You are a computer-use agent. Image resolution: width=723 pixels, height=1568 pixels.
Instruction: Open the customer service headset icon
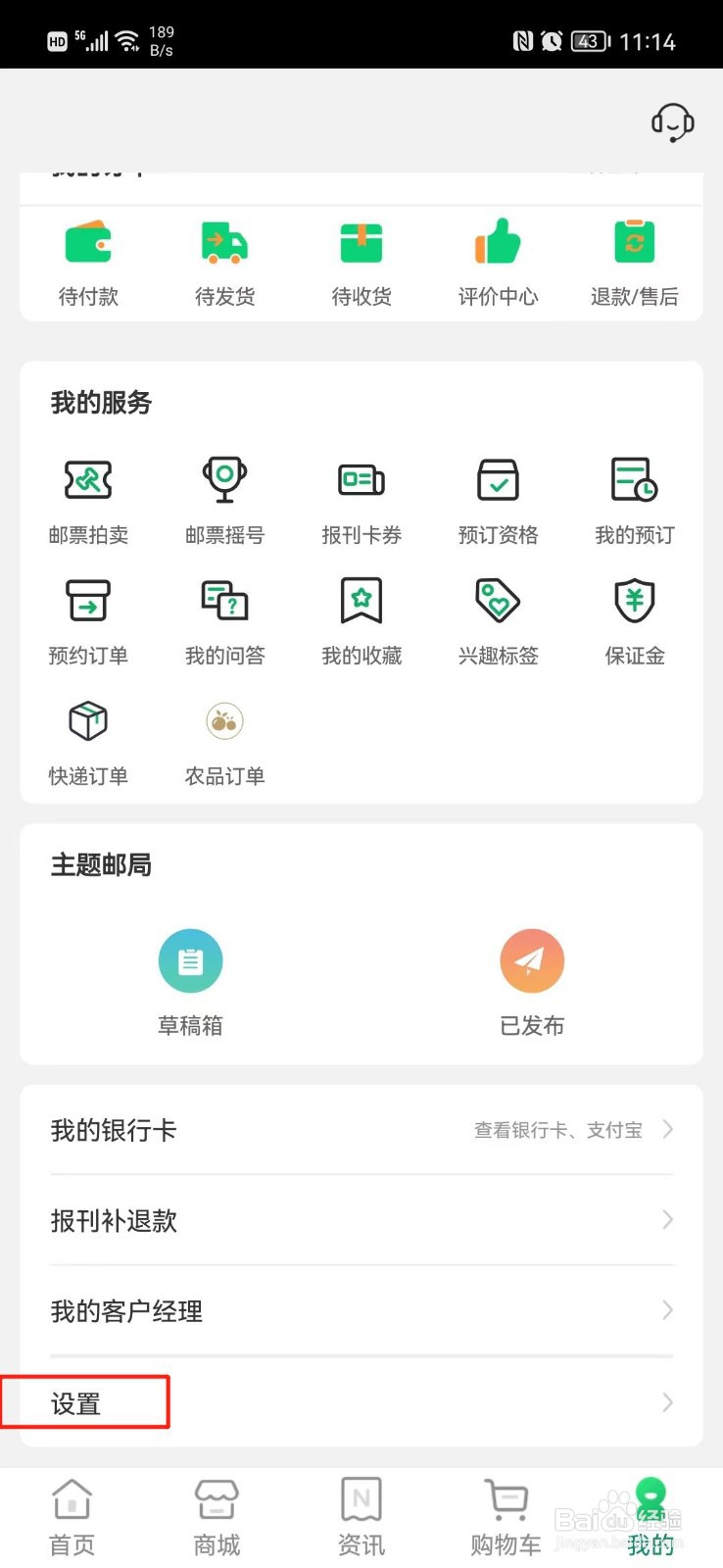click(670, 123)
